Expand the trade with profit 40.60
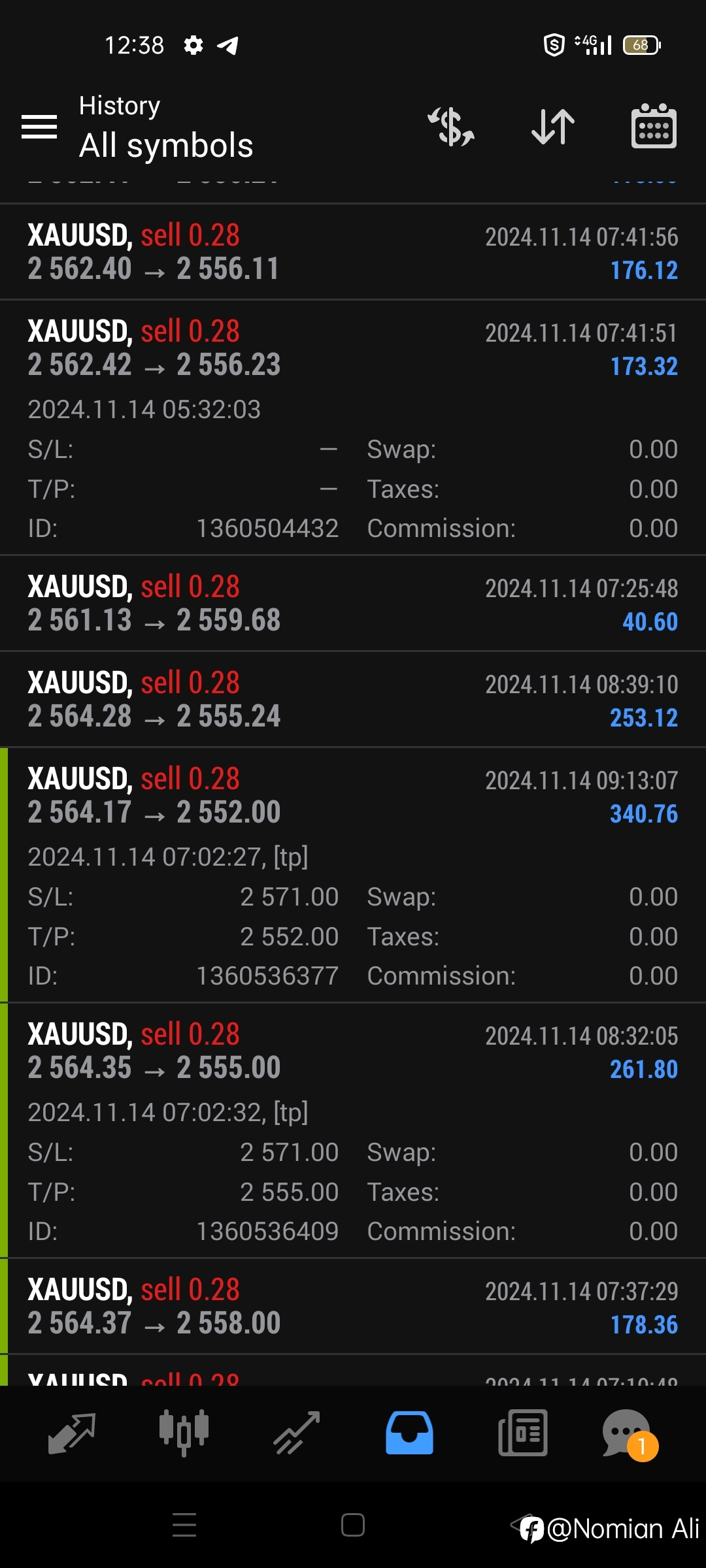Screen dimensions: 706x1568 click(353, 604)
